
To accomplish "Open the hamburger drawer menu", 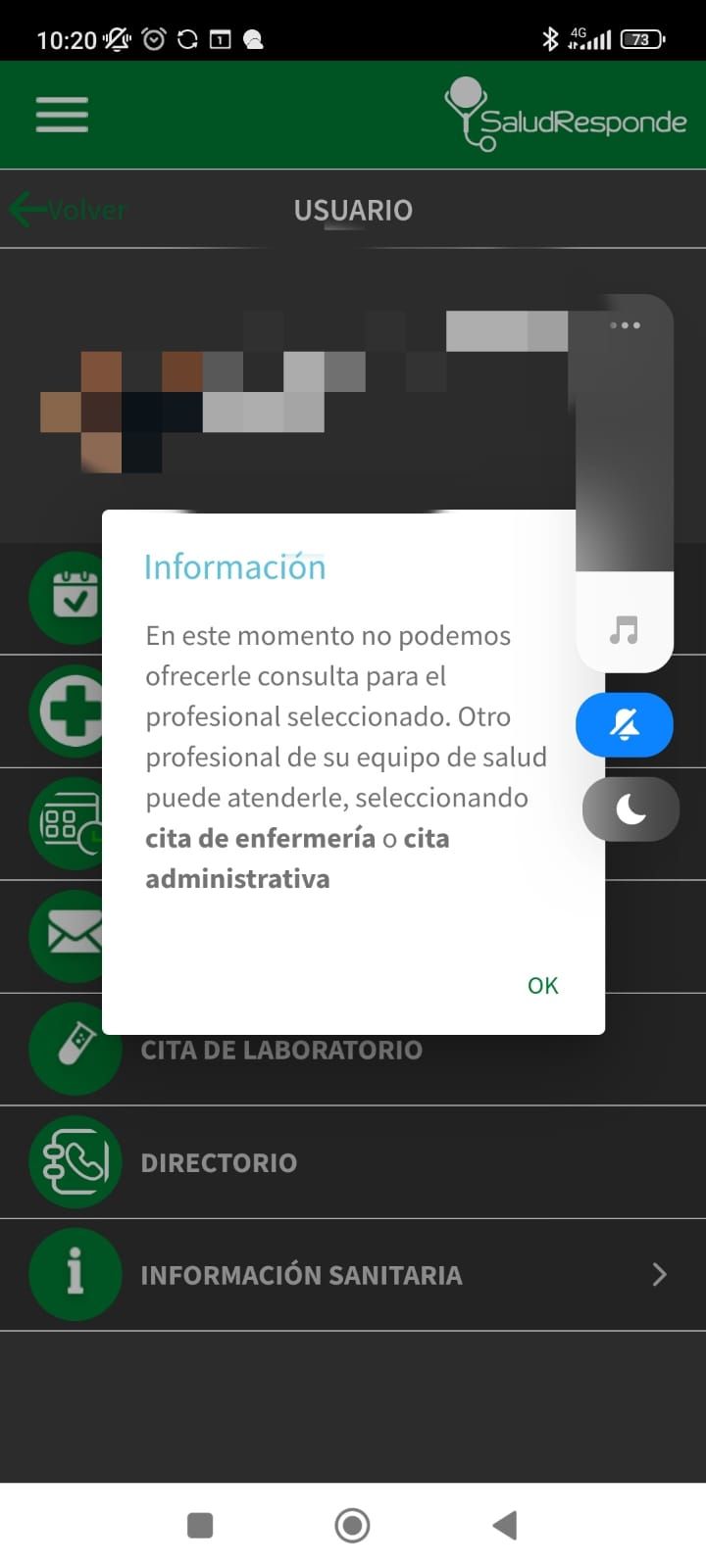I will pos(62,115).
